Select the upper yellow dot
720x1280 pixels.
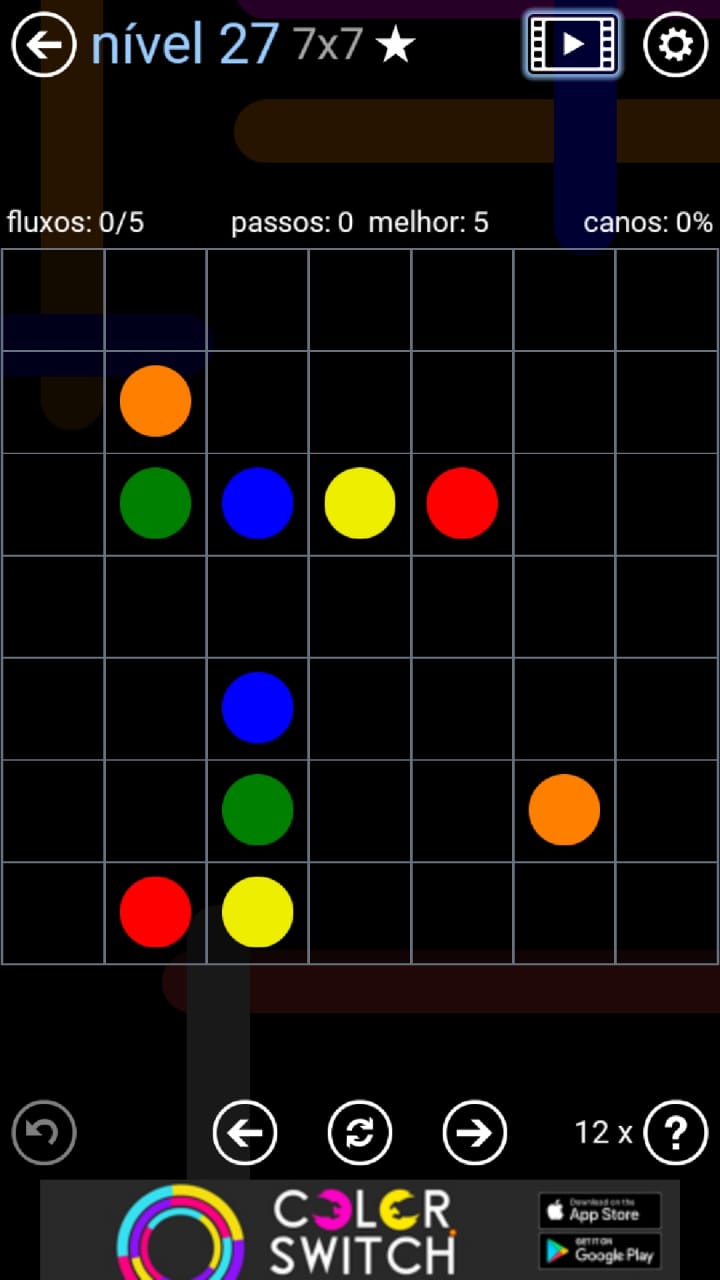point(360,503)
